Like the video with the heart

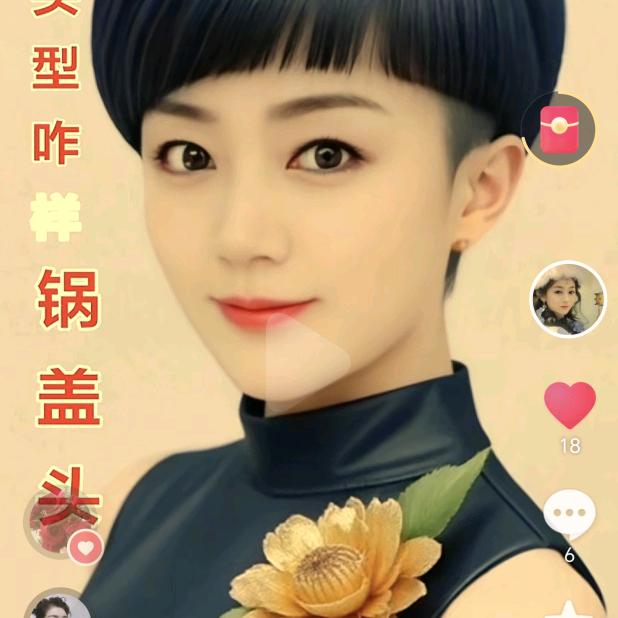(569, 405)
